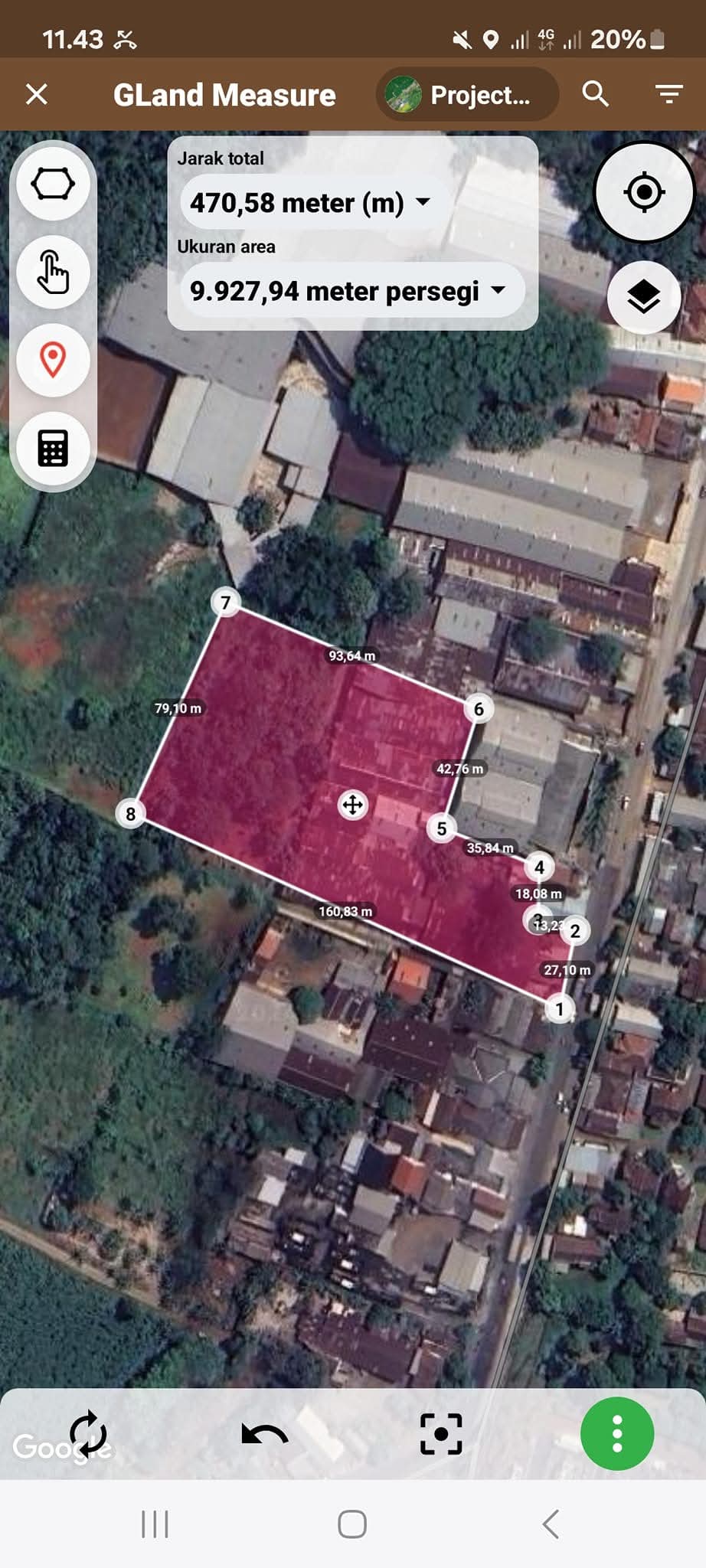Tap the rotate refresh arrows icon

[88, 1433]
